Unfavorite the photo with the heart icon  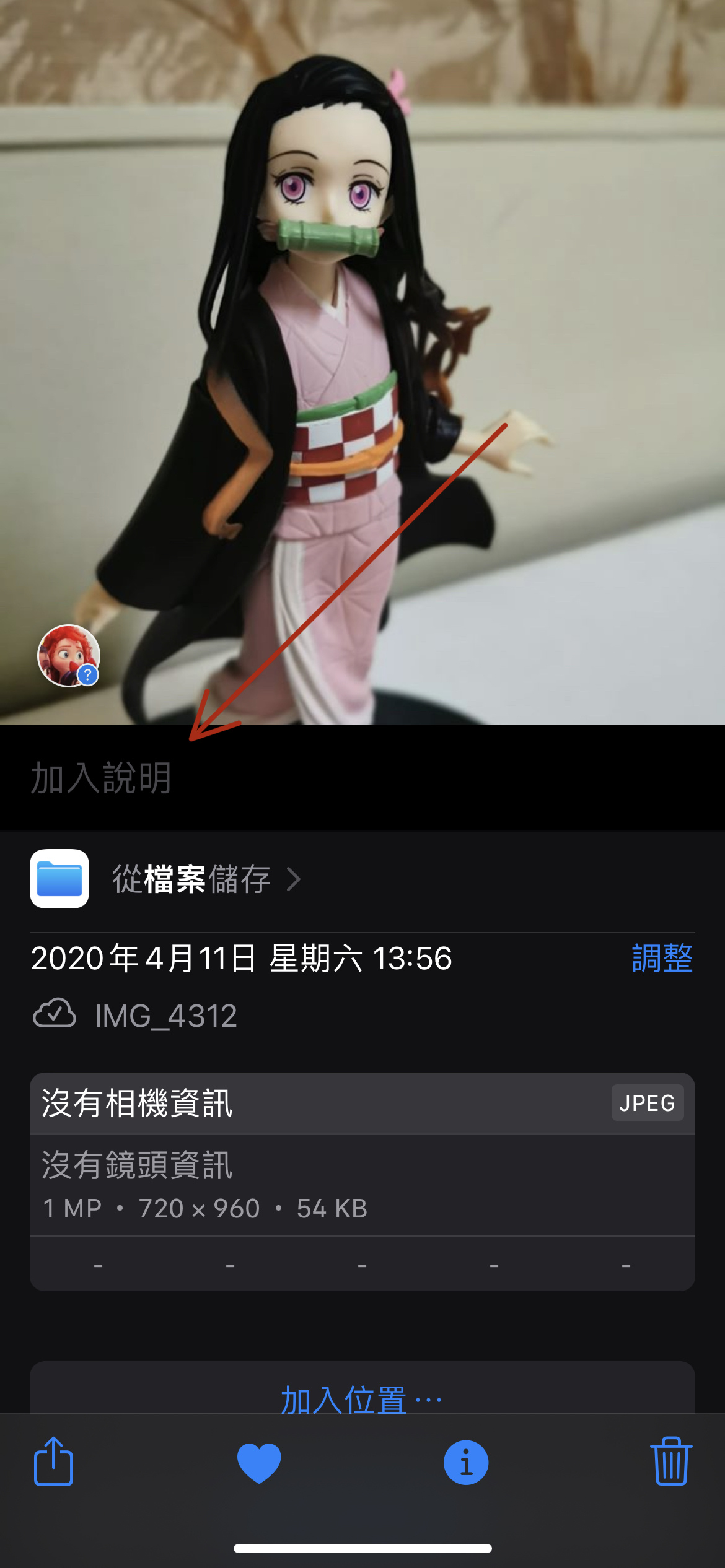(259, 1463)
